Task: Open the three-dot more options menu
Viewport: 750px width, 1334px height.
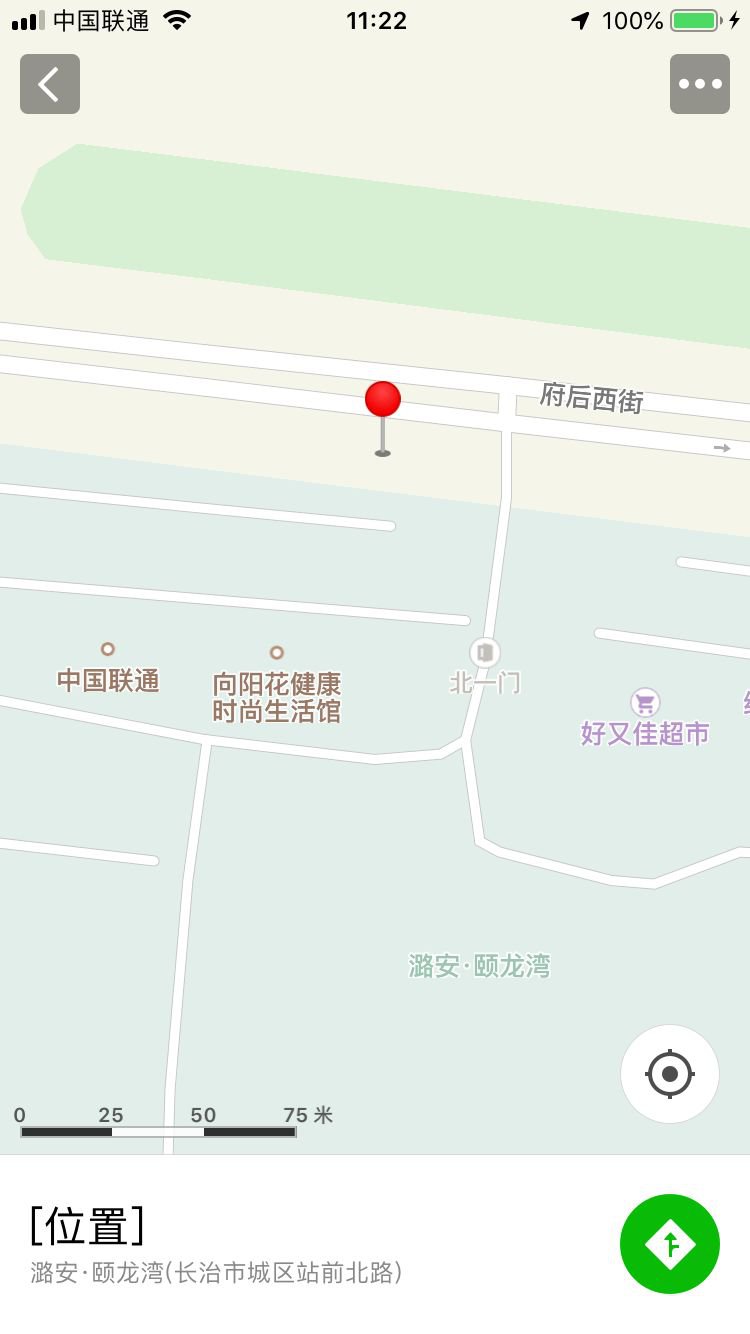Action: coord(700,84)
